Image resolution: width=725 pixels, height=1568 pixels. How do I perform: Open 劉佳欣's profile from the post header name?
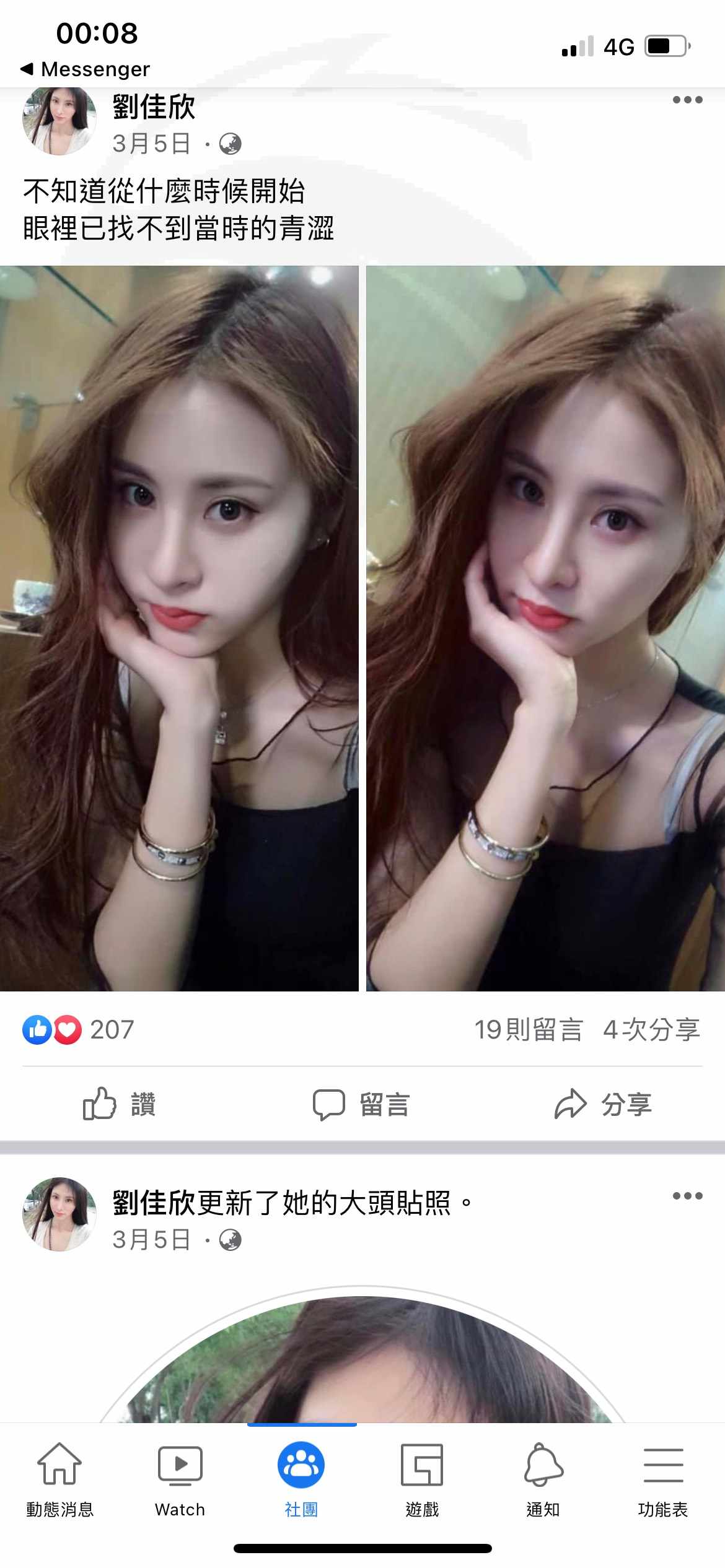click(154, 107)
